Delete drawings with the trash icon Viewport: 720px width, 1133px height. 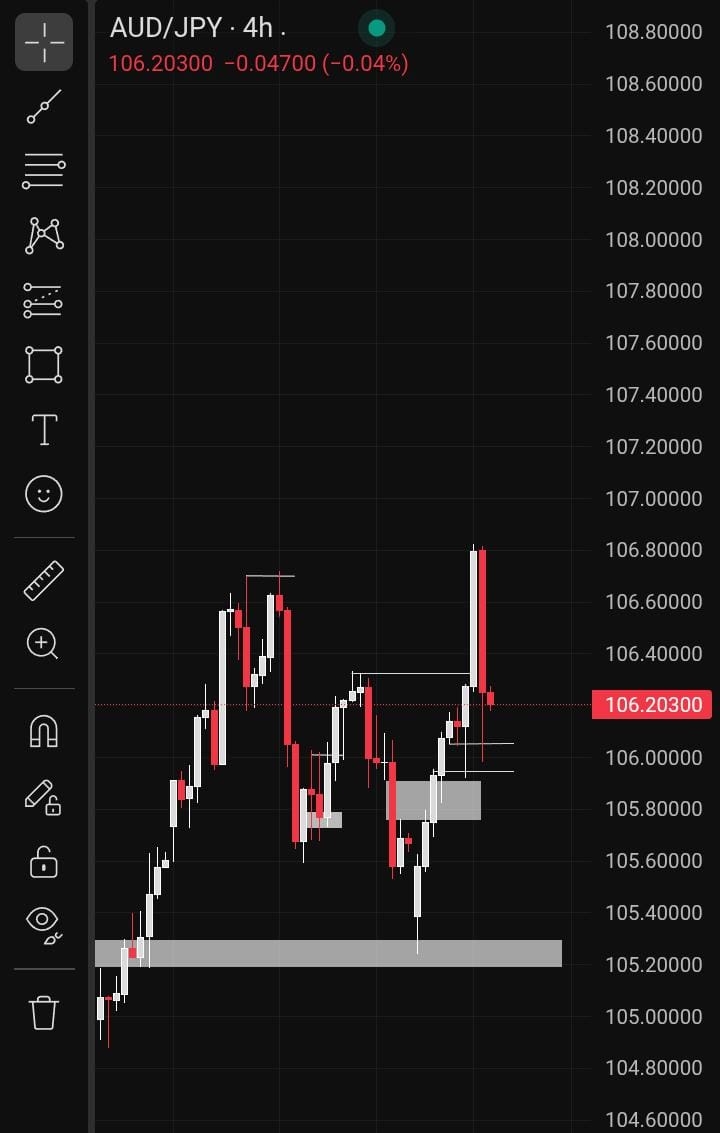[x=44, y=1012]
